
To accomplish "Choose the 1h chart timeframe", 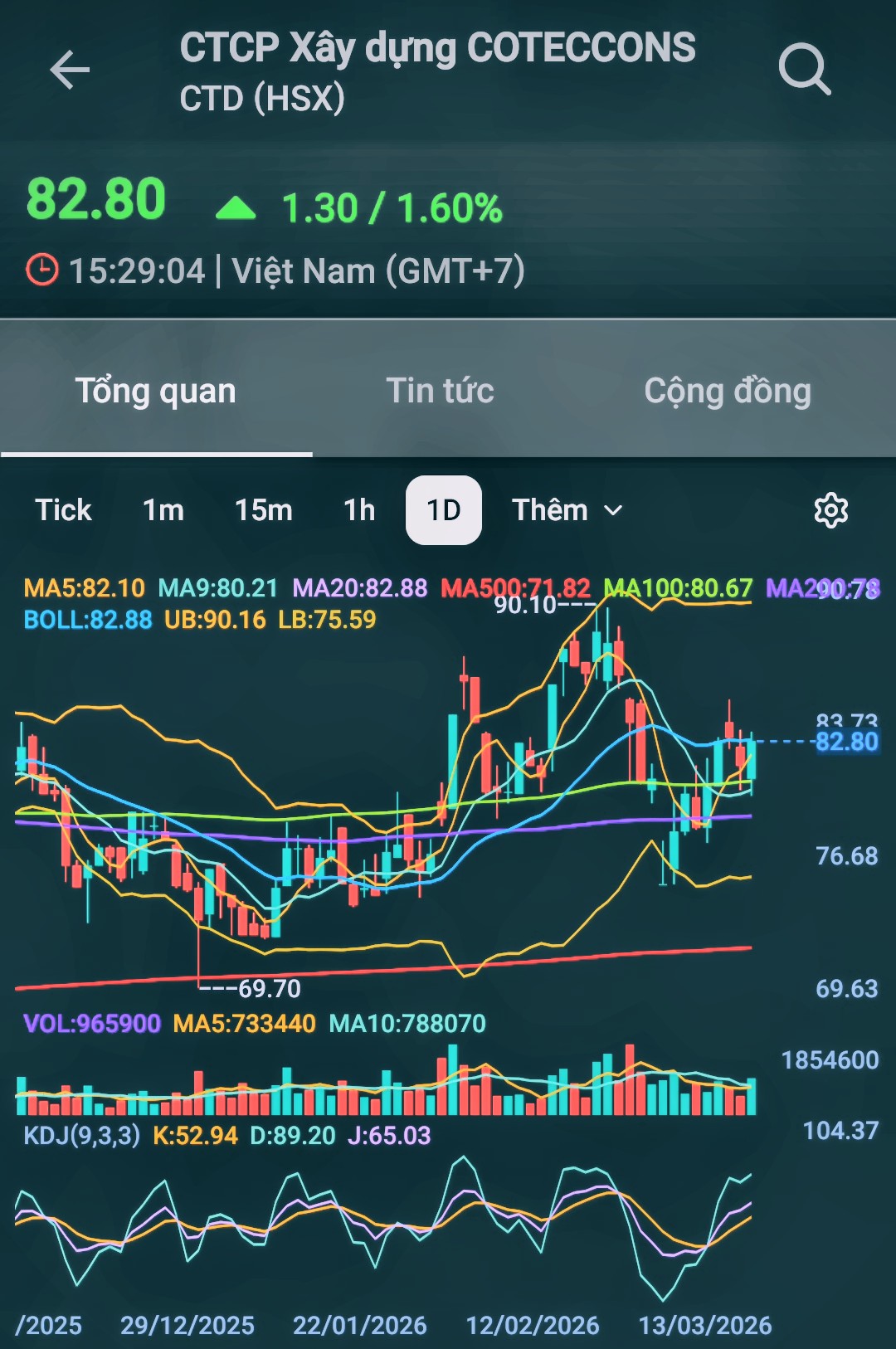I will pos(359,510).
